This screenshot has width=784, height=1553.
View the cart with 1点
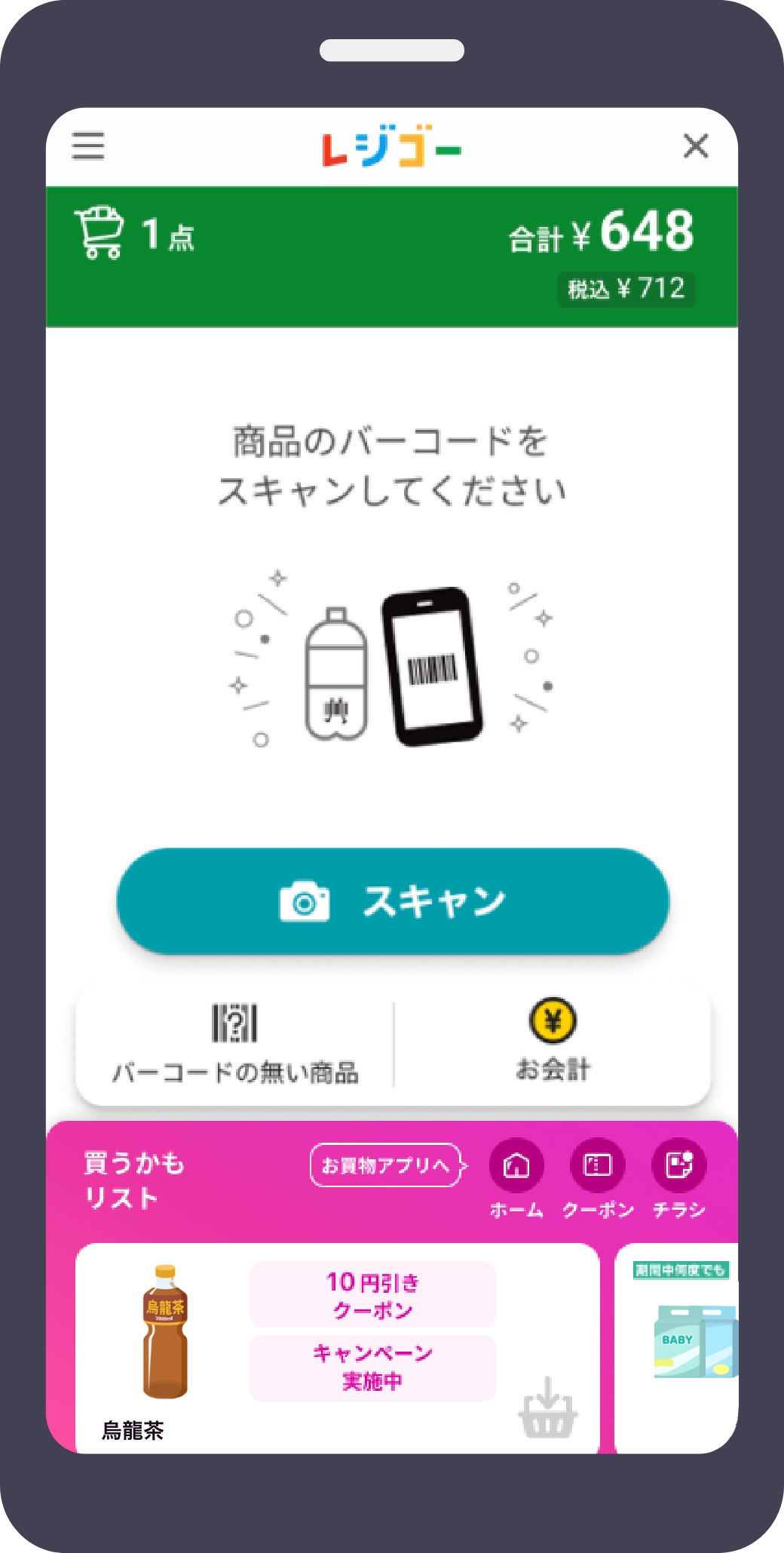(x=100, y=233)
